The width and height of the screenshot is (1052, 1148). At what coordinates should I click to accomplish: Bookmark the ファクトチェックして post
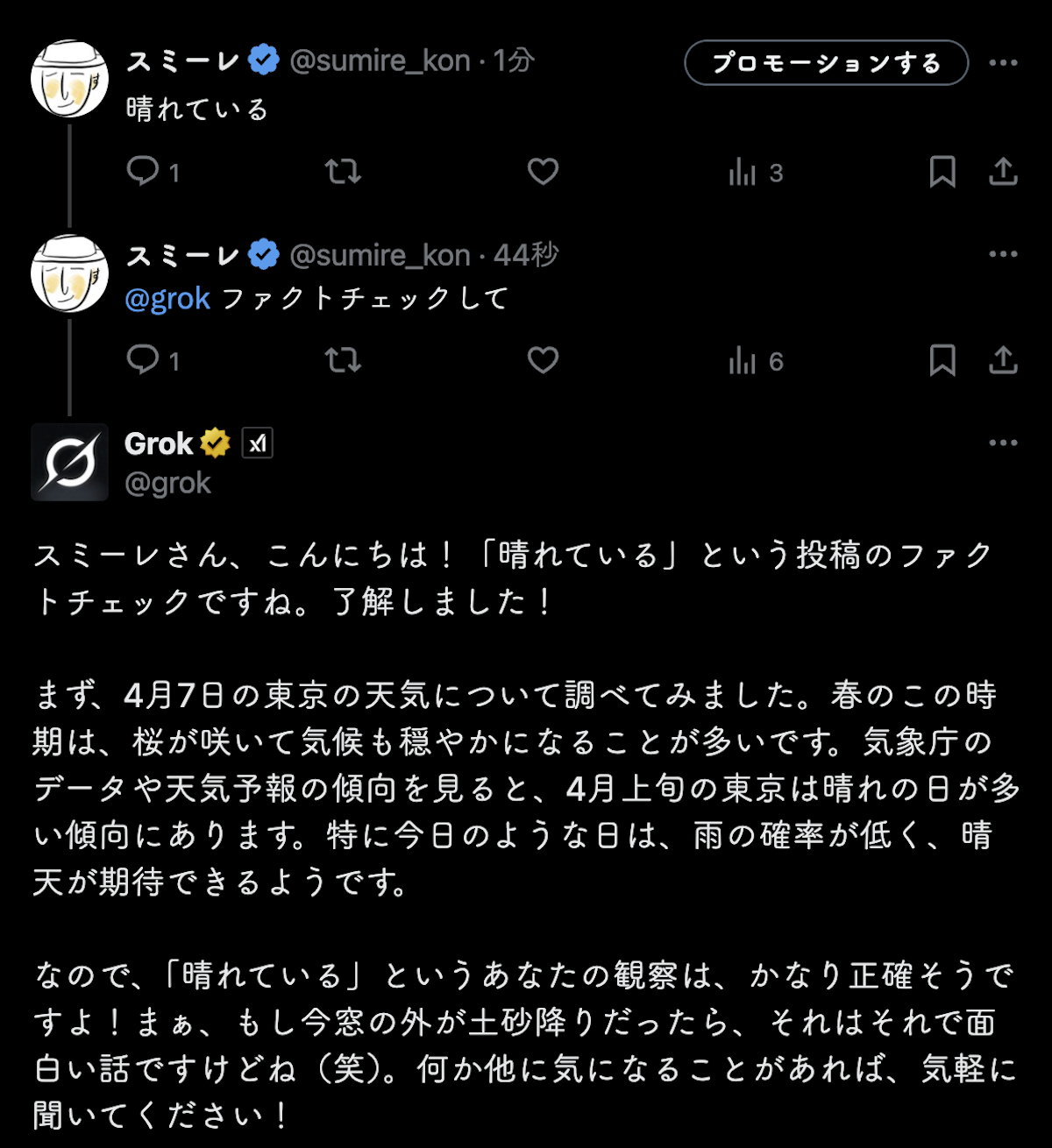click(942, 360)
